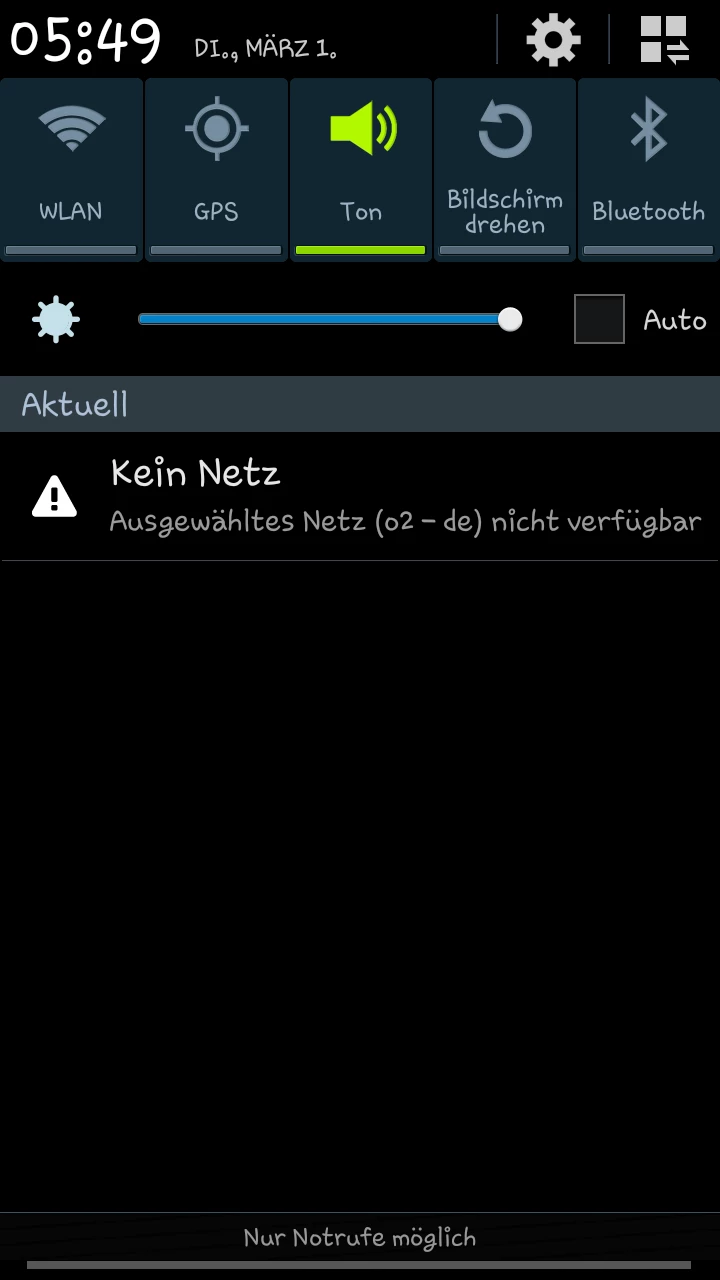Check the Auto brightness box
Viewport: 720px width, 1280px height.
point(599,319)
